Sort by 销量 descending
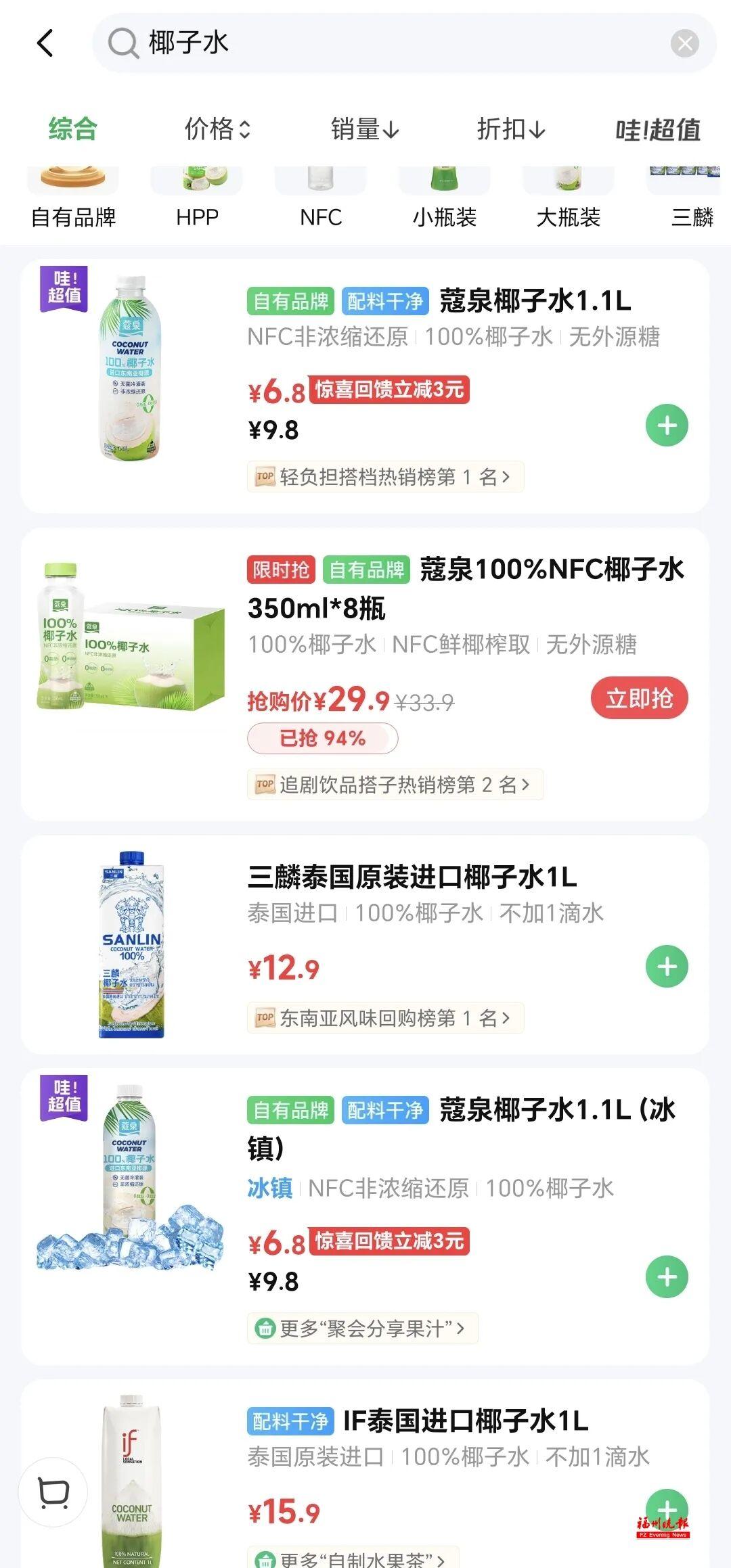The height and width of the screenshot is (1568, 731). tap(364, 130)
